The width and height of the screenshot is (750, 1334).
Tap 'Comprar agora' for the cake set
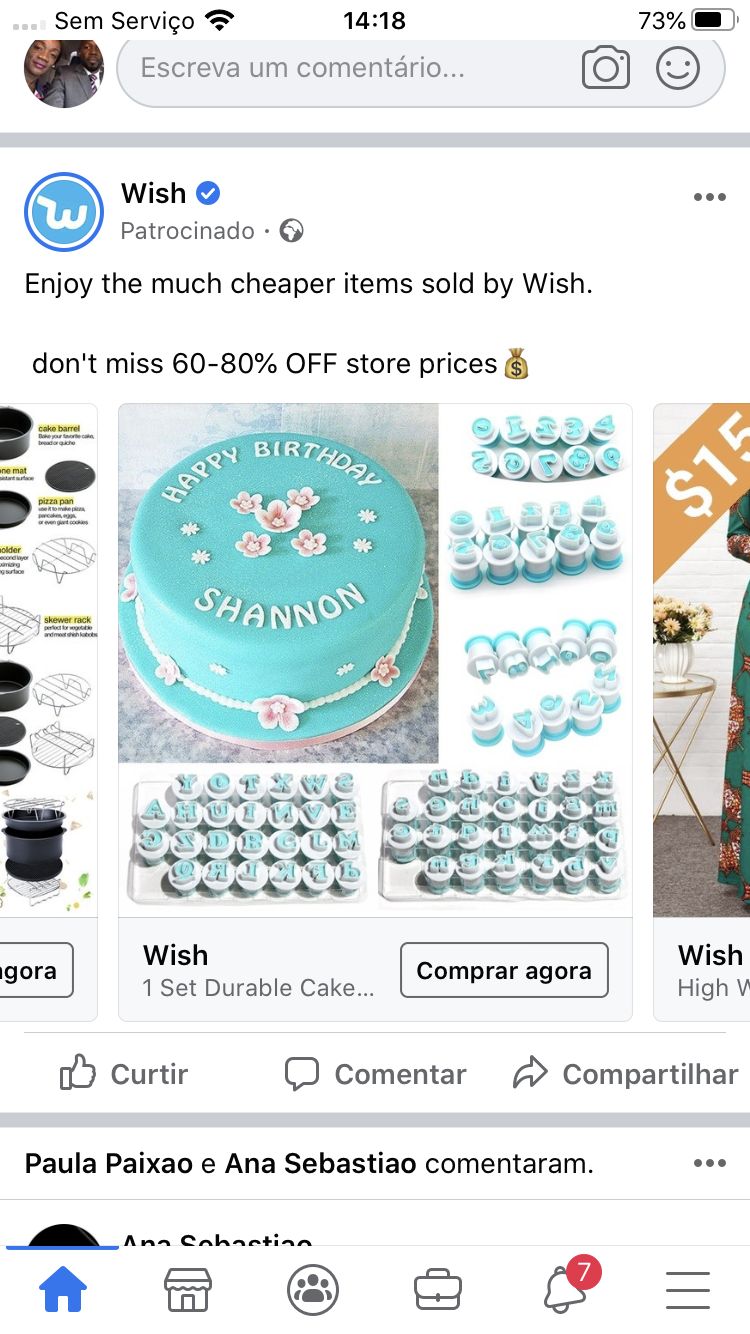point(504,970)
